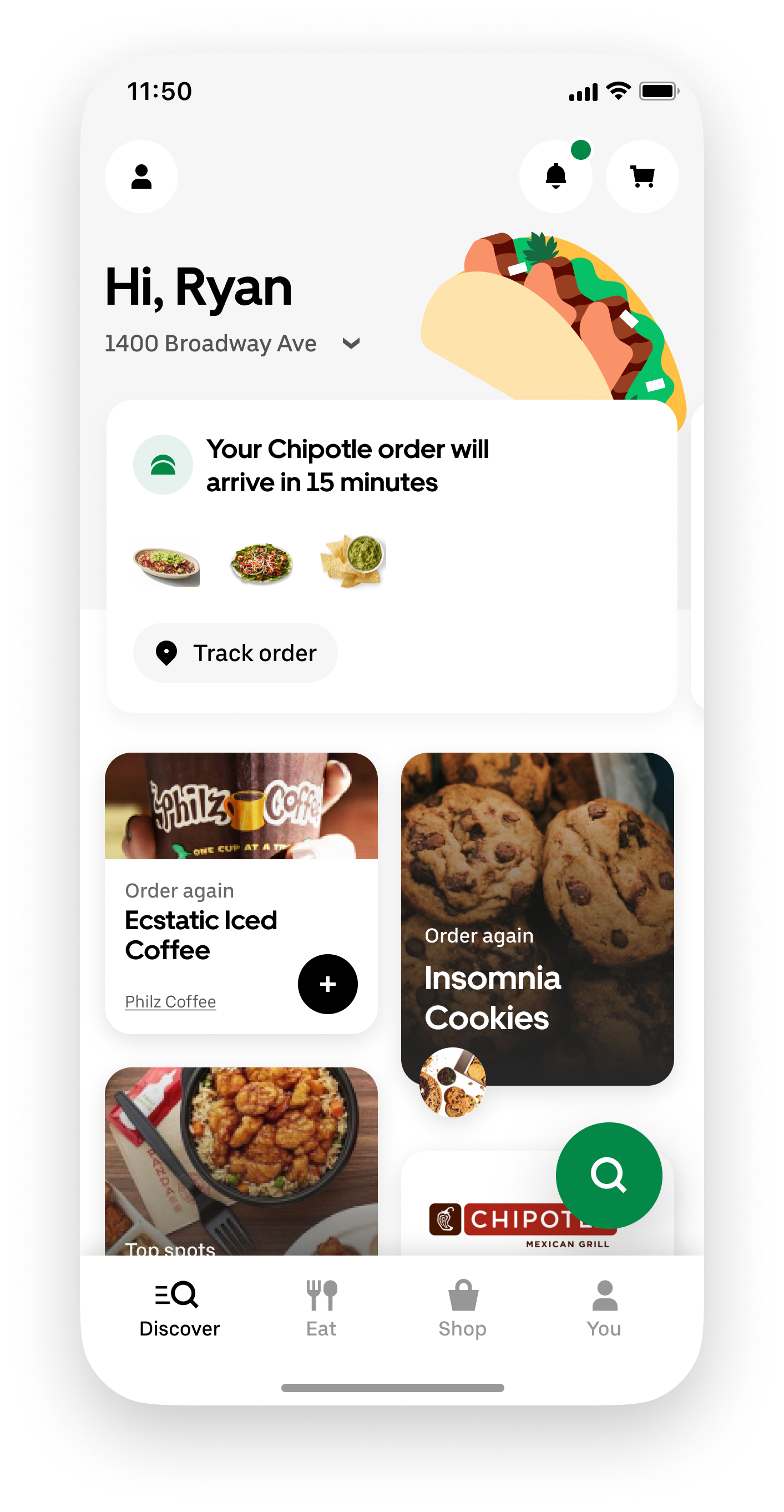Open the shopping cart
Screen dimensions: 784x1512
tap(642, 177)
